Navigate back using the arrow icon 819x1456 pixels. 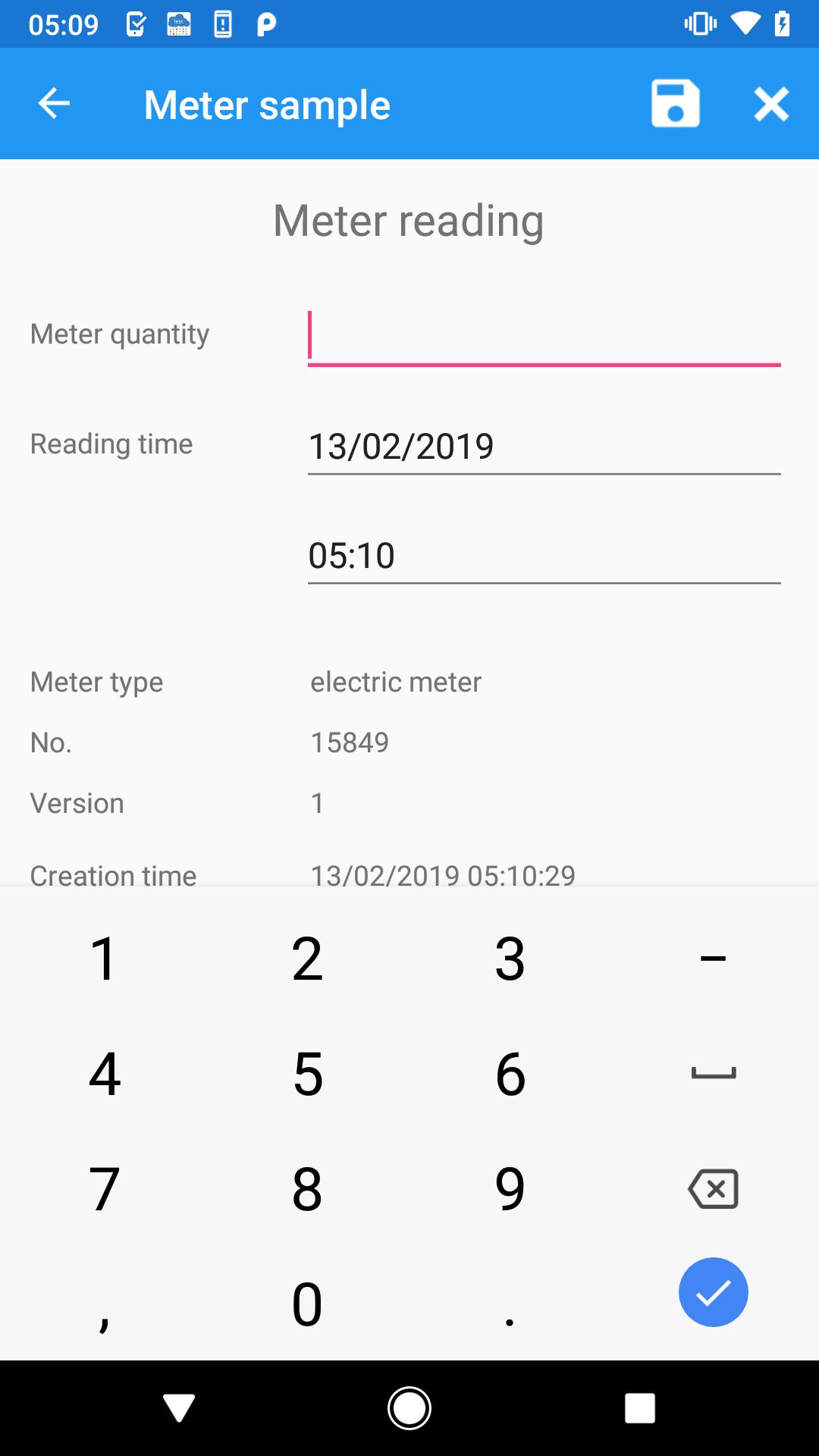click(x=54, y=104)
